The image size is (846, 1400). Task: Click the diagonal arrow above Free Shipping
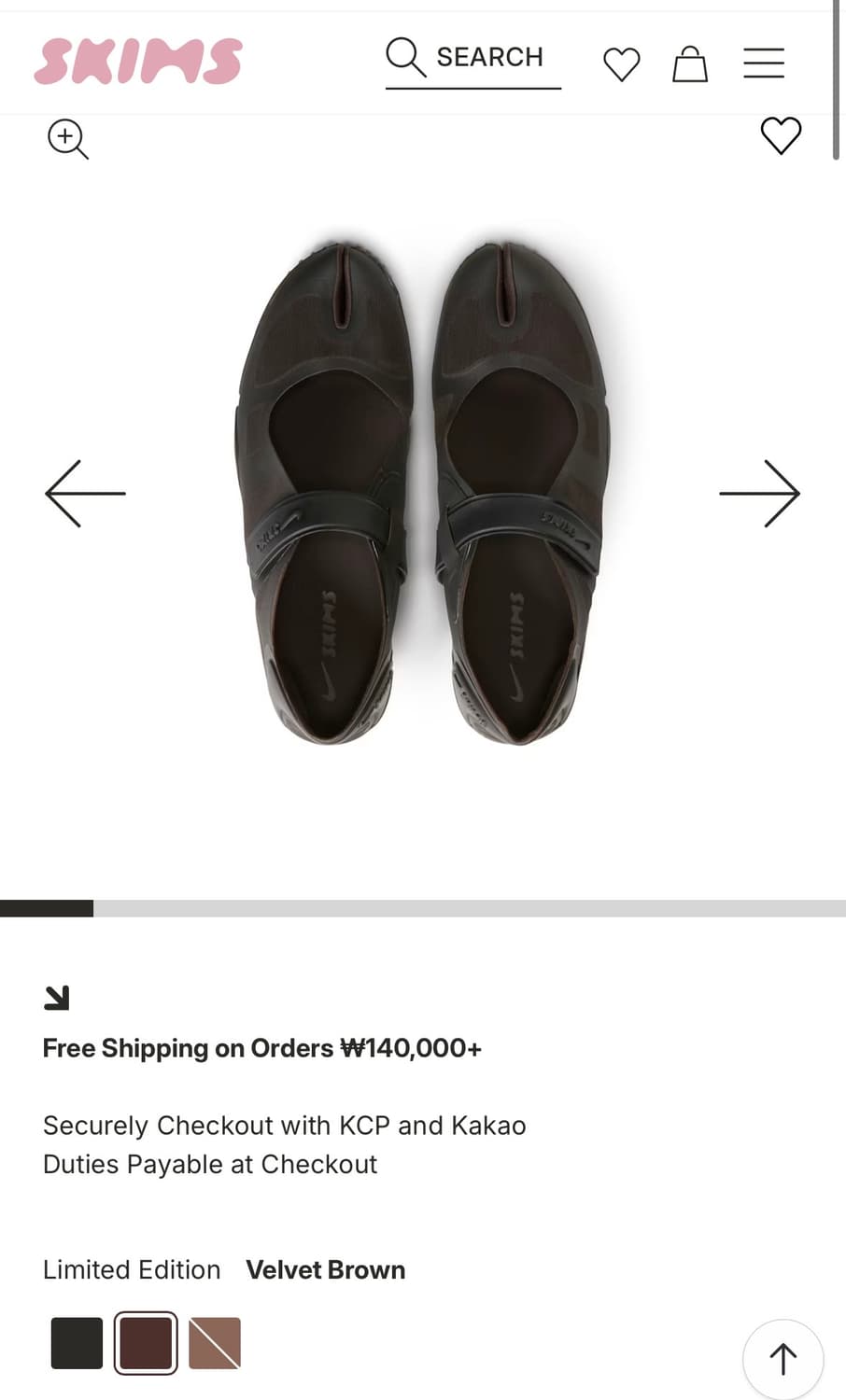coord(58,996)
